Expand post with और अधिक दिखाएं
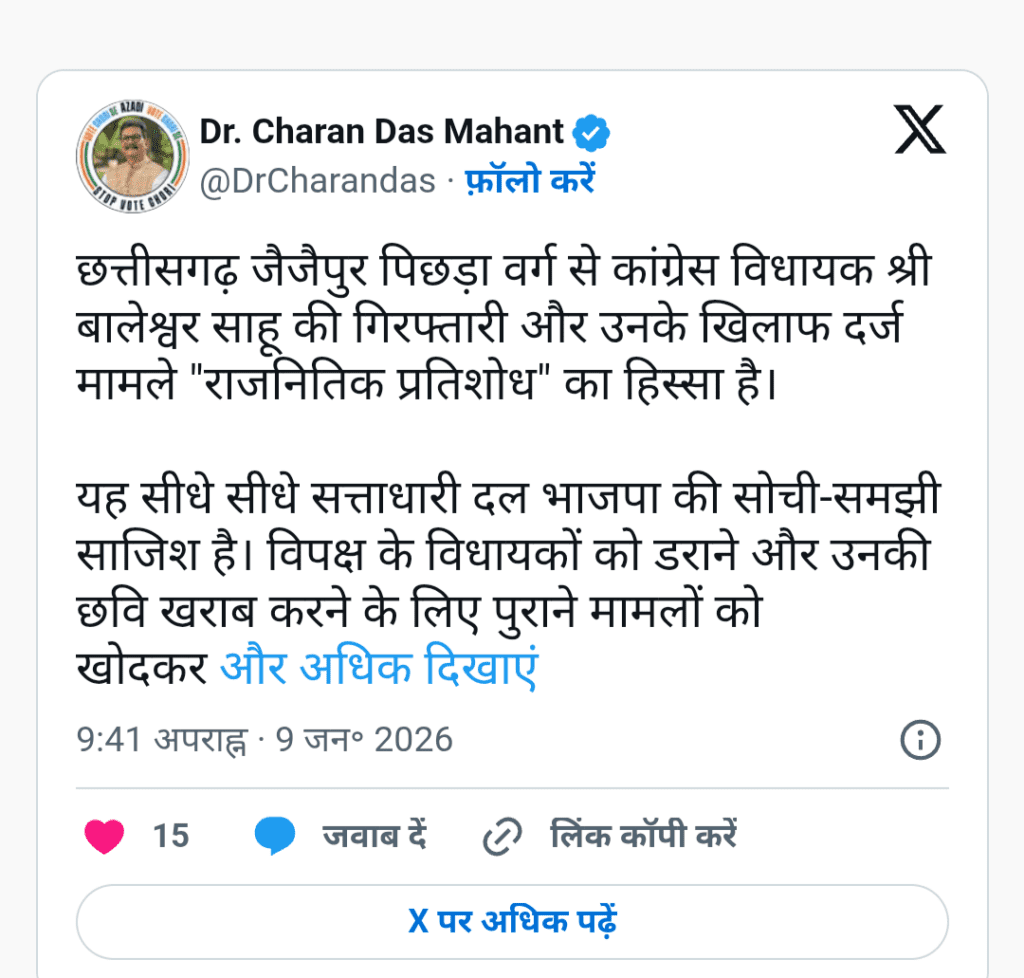This screenshot has width=1024, height=978. point(379,670)
